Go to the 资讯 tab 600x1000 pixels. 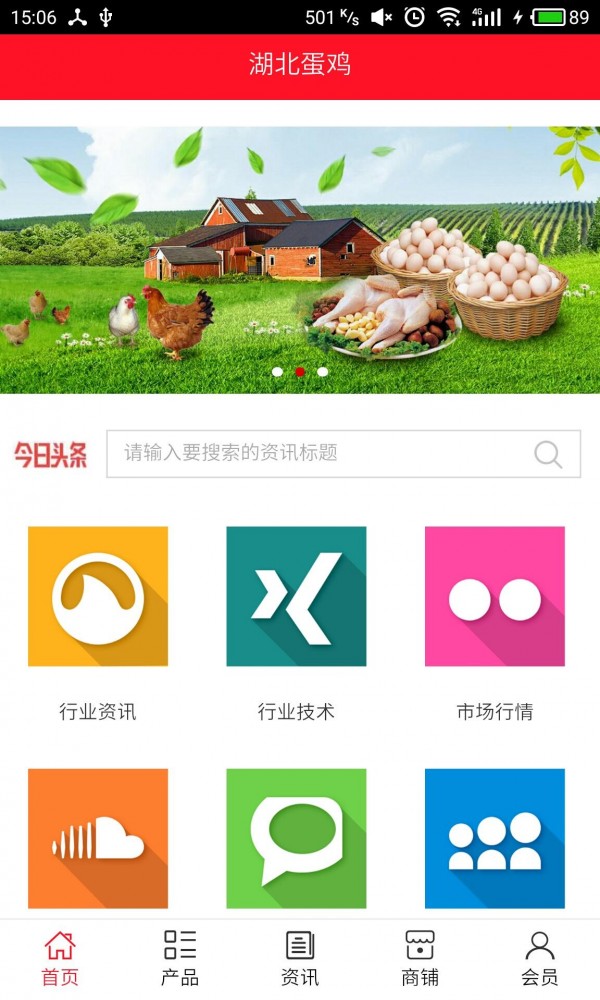300,958
